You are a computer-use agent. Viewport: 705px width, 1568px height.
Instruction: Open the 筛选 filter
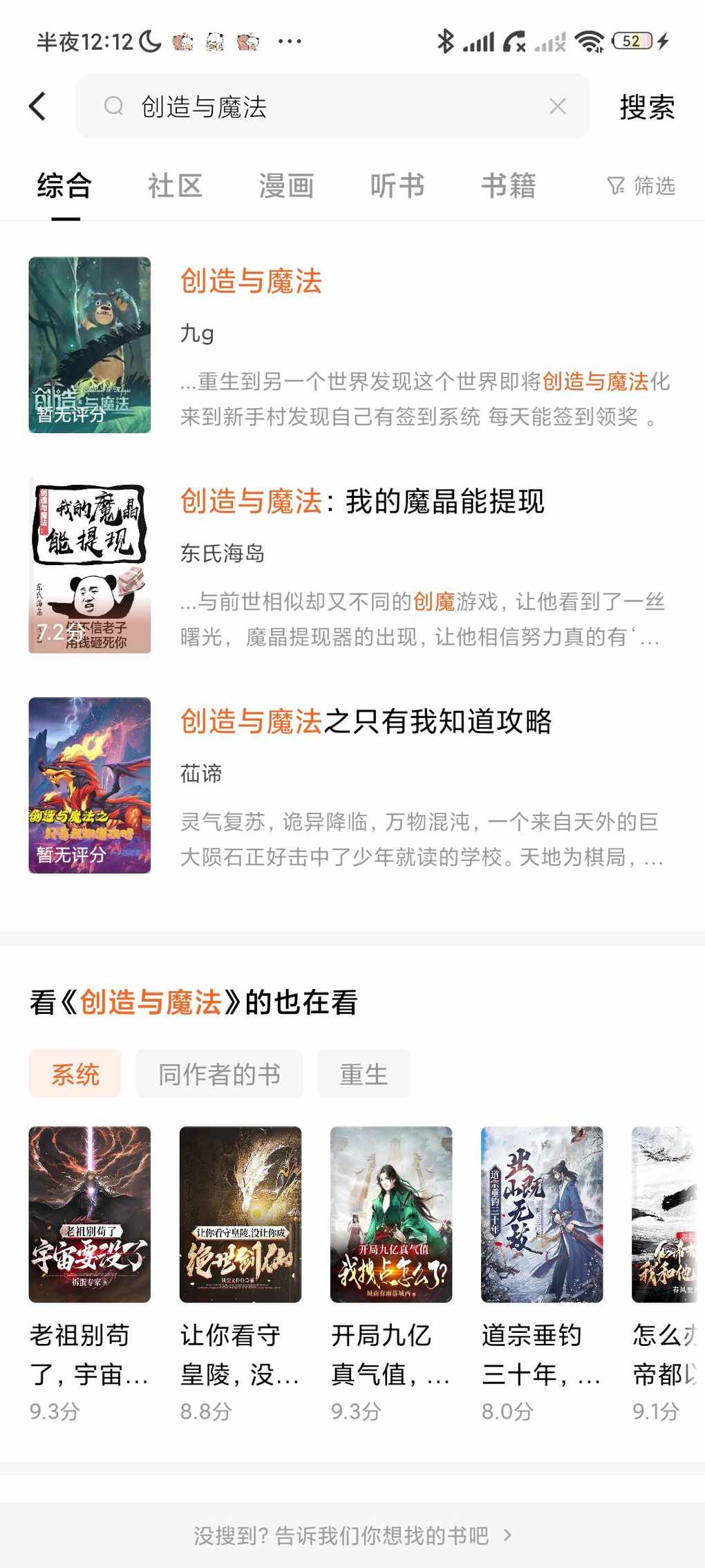pyautogui.click(x=641, y=186)
